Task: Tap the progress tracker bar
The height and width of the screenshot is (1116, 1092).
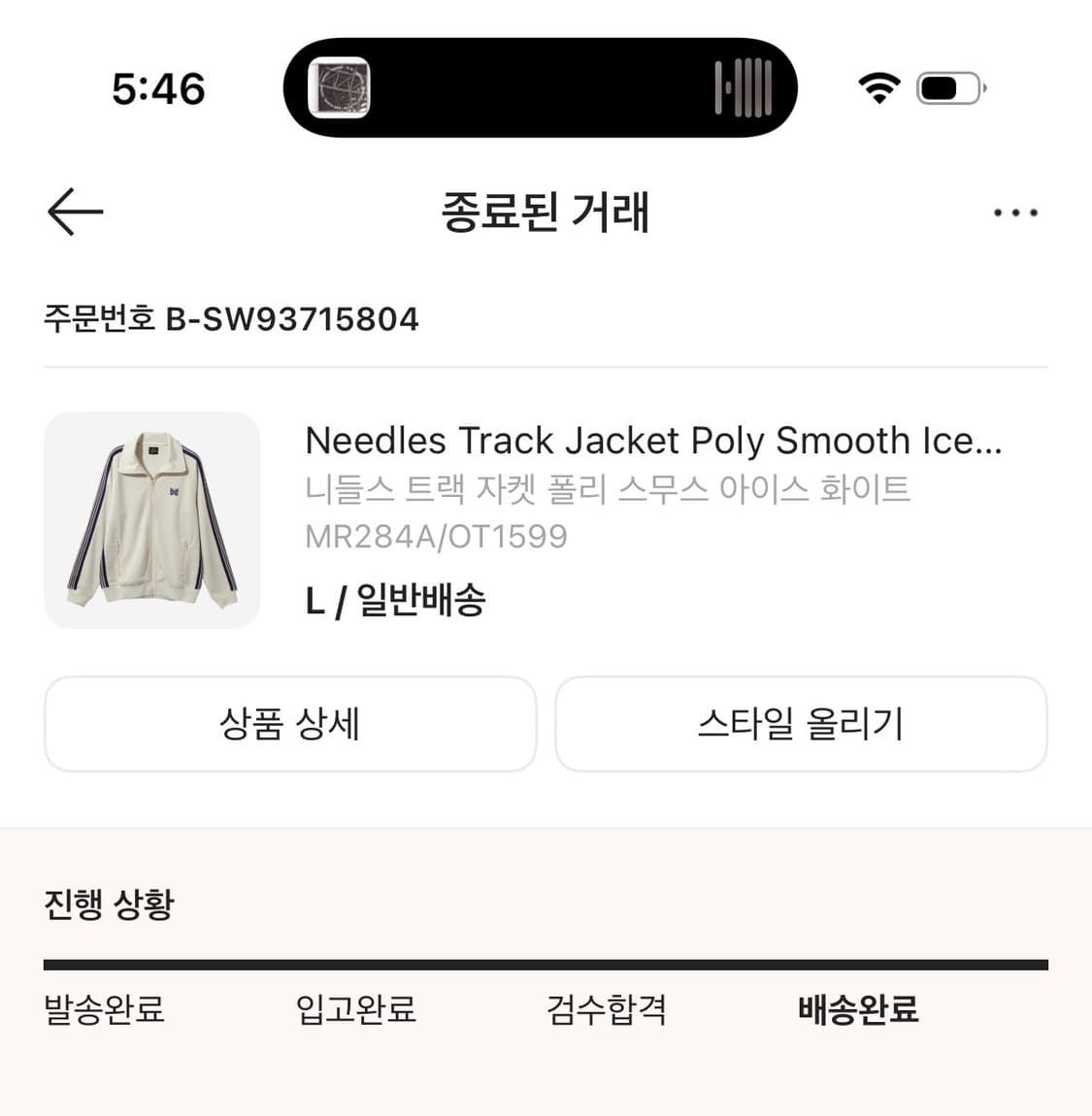Action: (546, 964)
